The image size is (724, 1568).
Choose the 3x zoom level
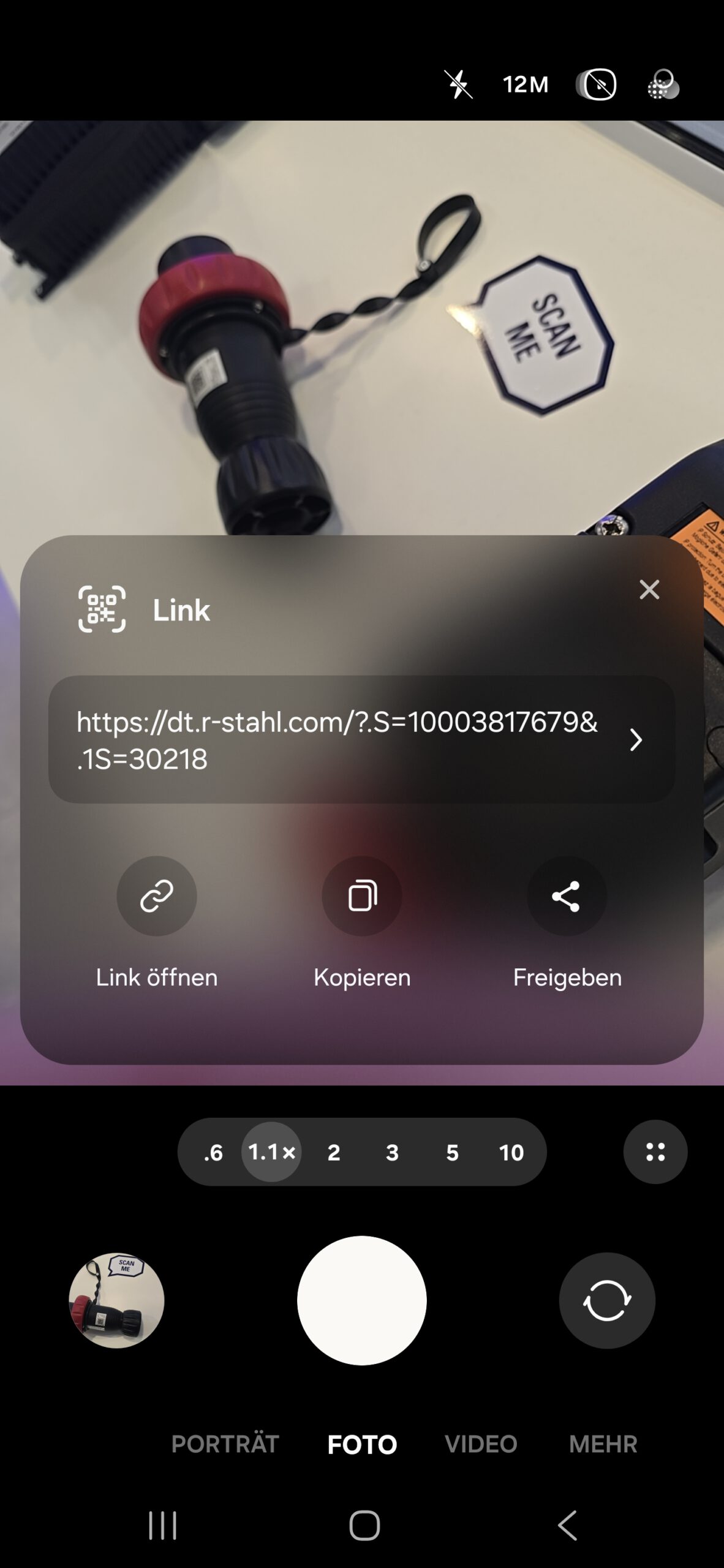click(392, 1152)
